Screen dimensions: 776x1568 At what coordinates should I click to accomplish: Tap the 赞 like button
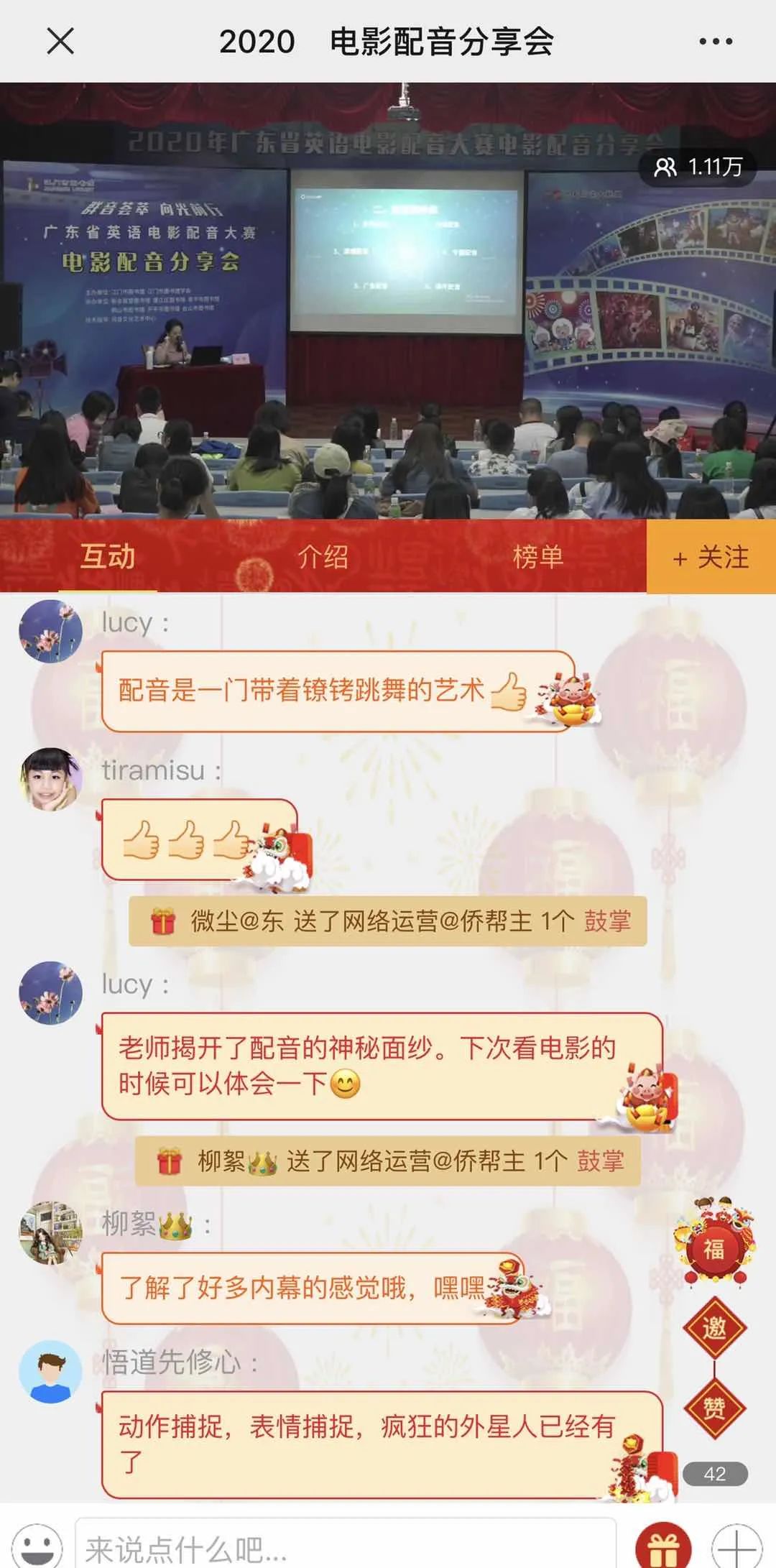coord(714,1408)
